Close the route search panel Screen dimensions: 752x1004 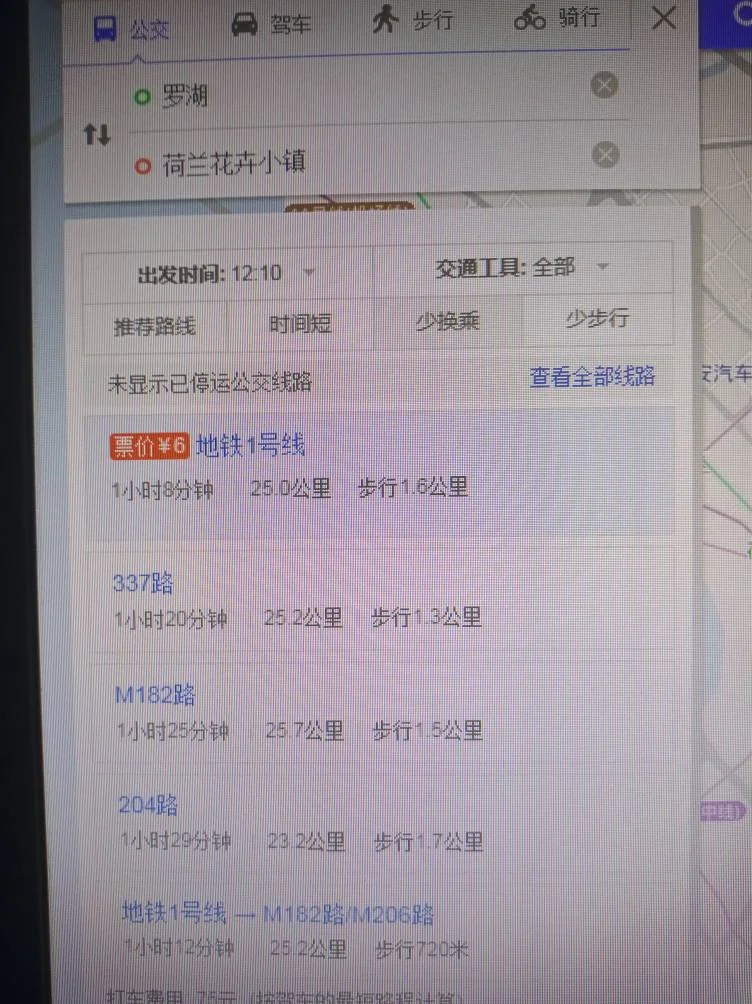click(662, 19)
